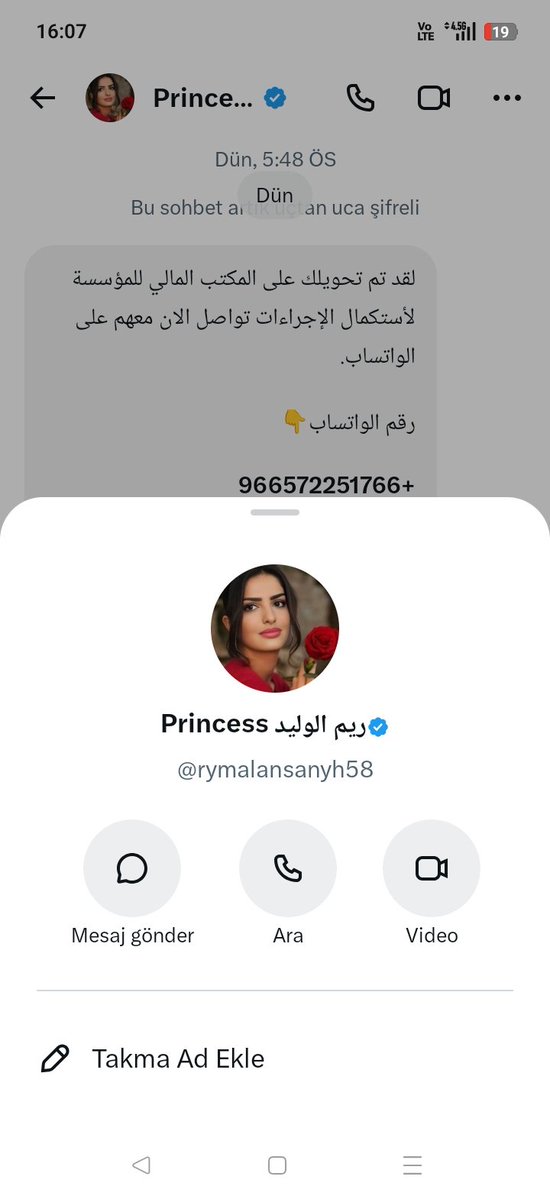The height and width of the screenshot is (1199, 550).
Task: Start a Video call from the sheet
Action: pyautogui.click(x=431, y=868)
